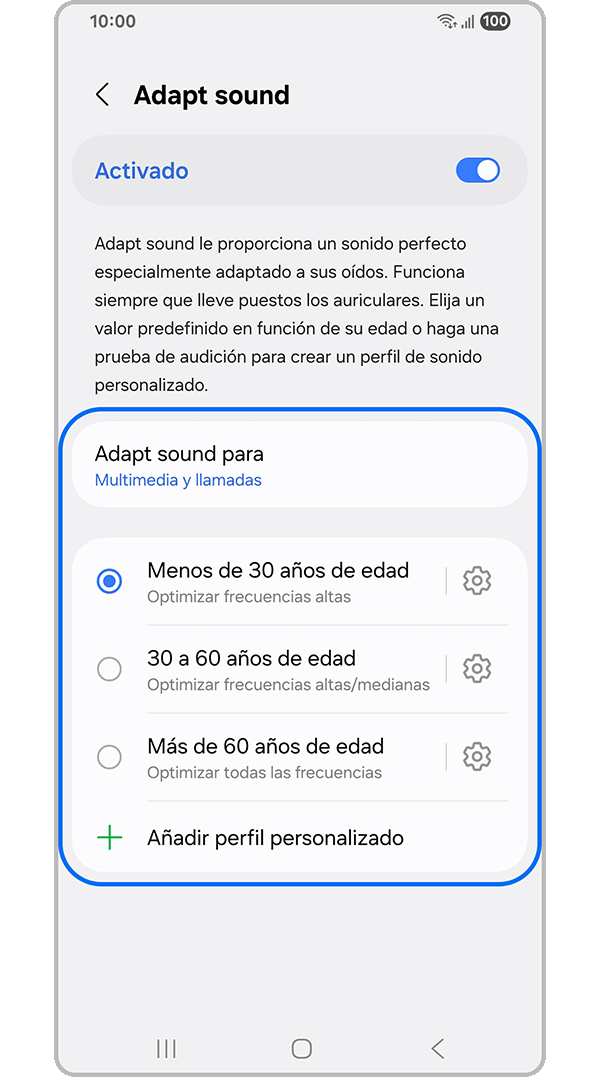Image resolution: width=600 pixels, height=1077 pixels.
Task: Go to the home screen
Action: (x=301, y=1048)
